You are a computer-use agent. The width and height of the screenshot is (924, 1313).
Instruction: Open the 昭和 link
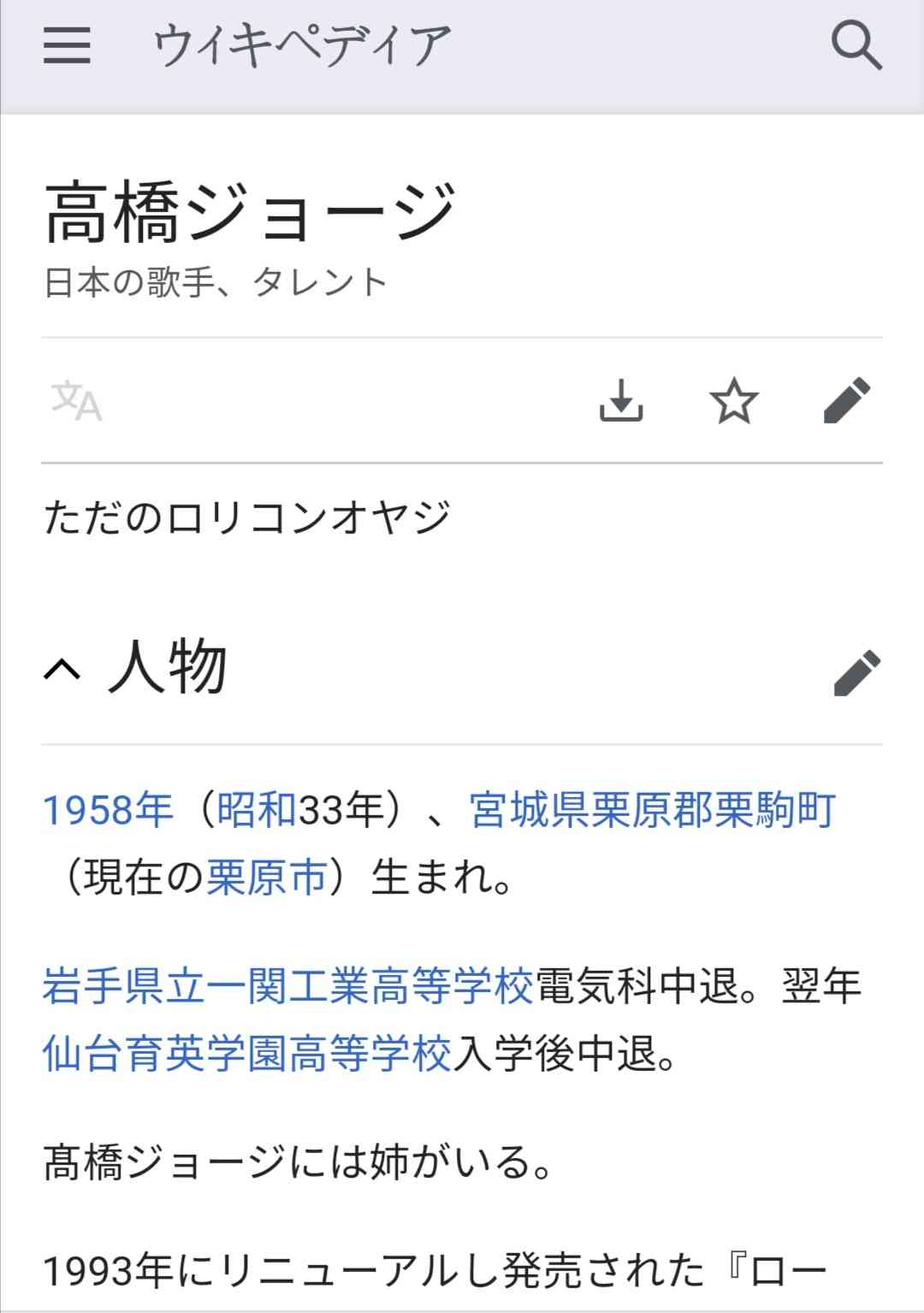coord(257,809)
